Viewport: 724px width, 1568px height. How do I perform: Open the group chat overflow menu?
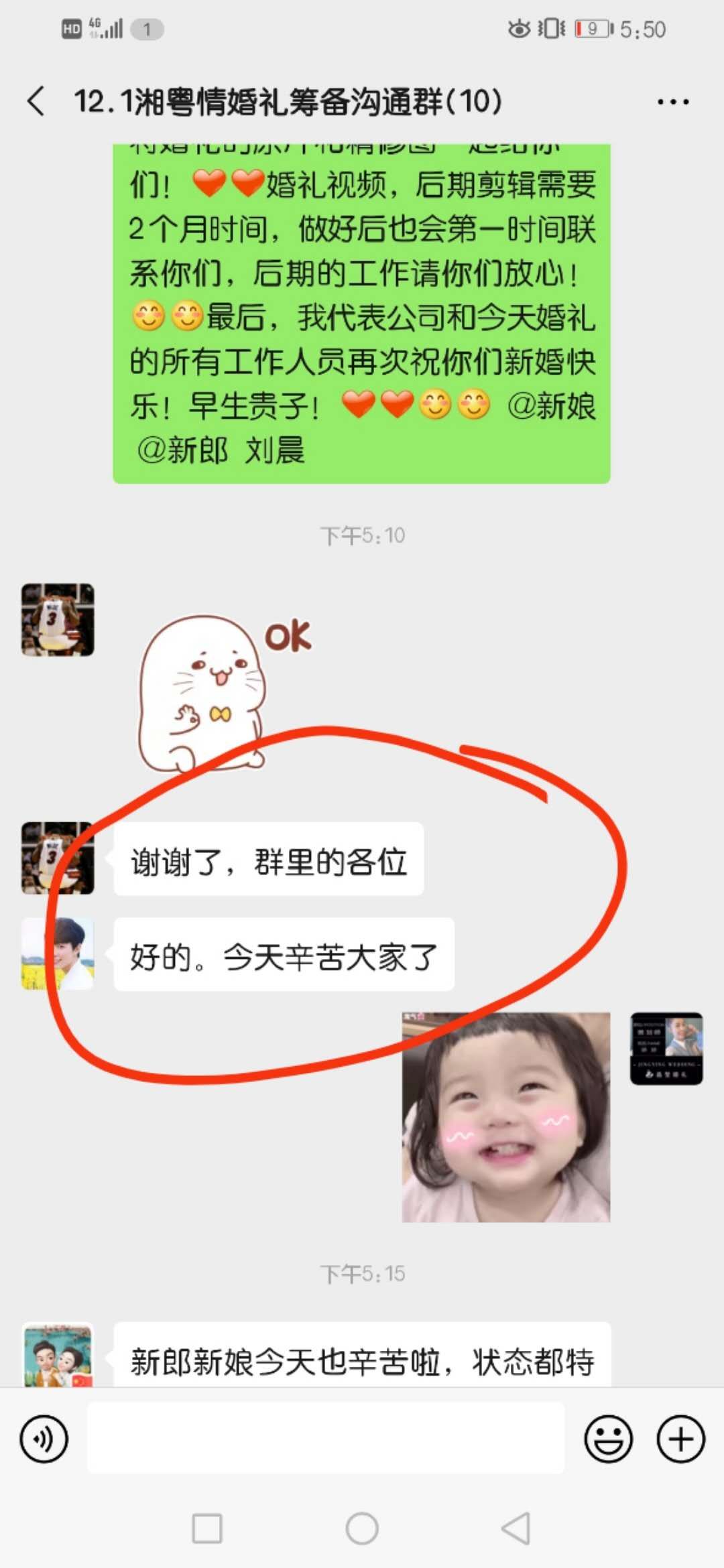click(x=672, y=102)
